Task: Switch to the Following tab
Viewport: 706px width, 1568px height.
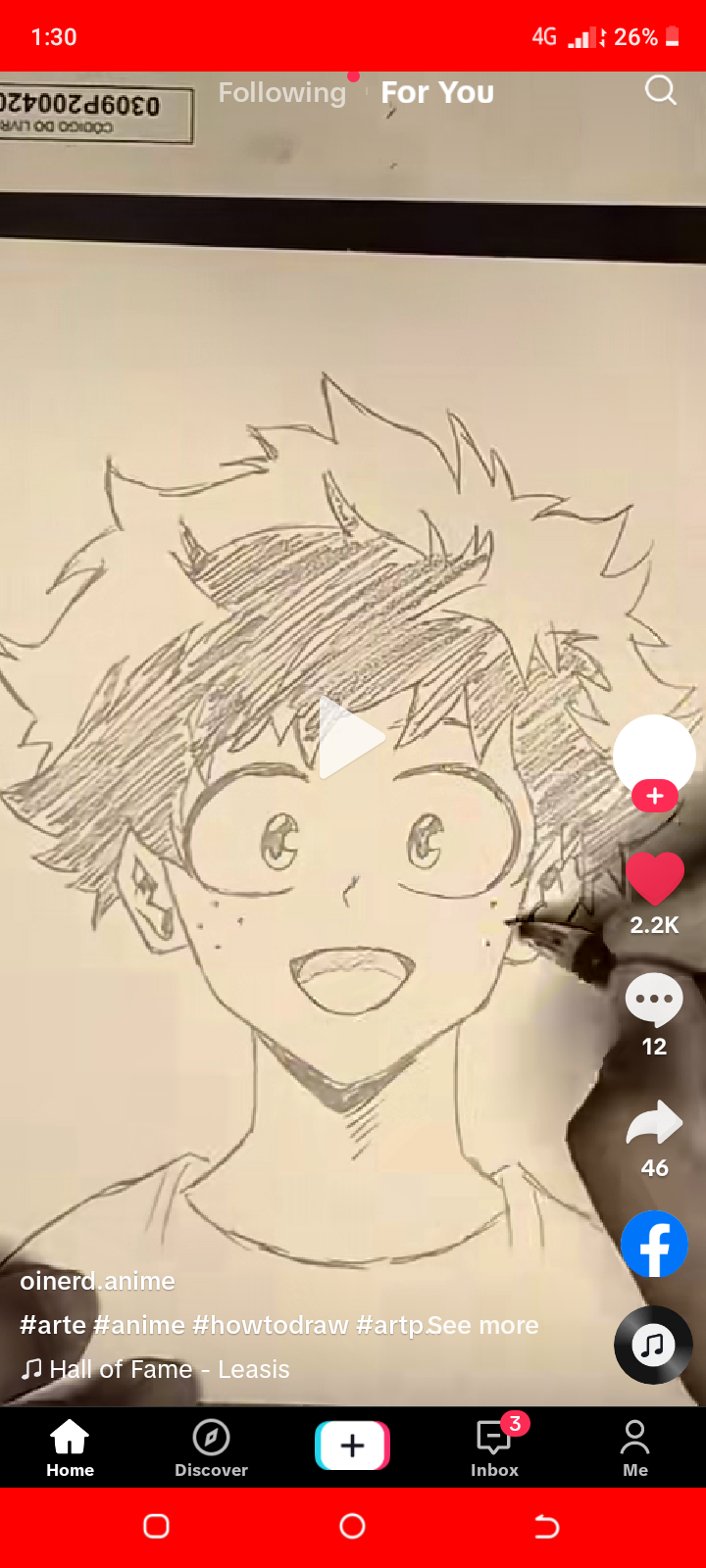Action: point(282,93)
